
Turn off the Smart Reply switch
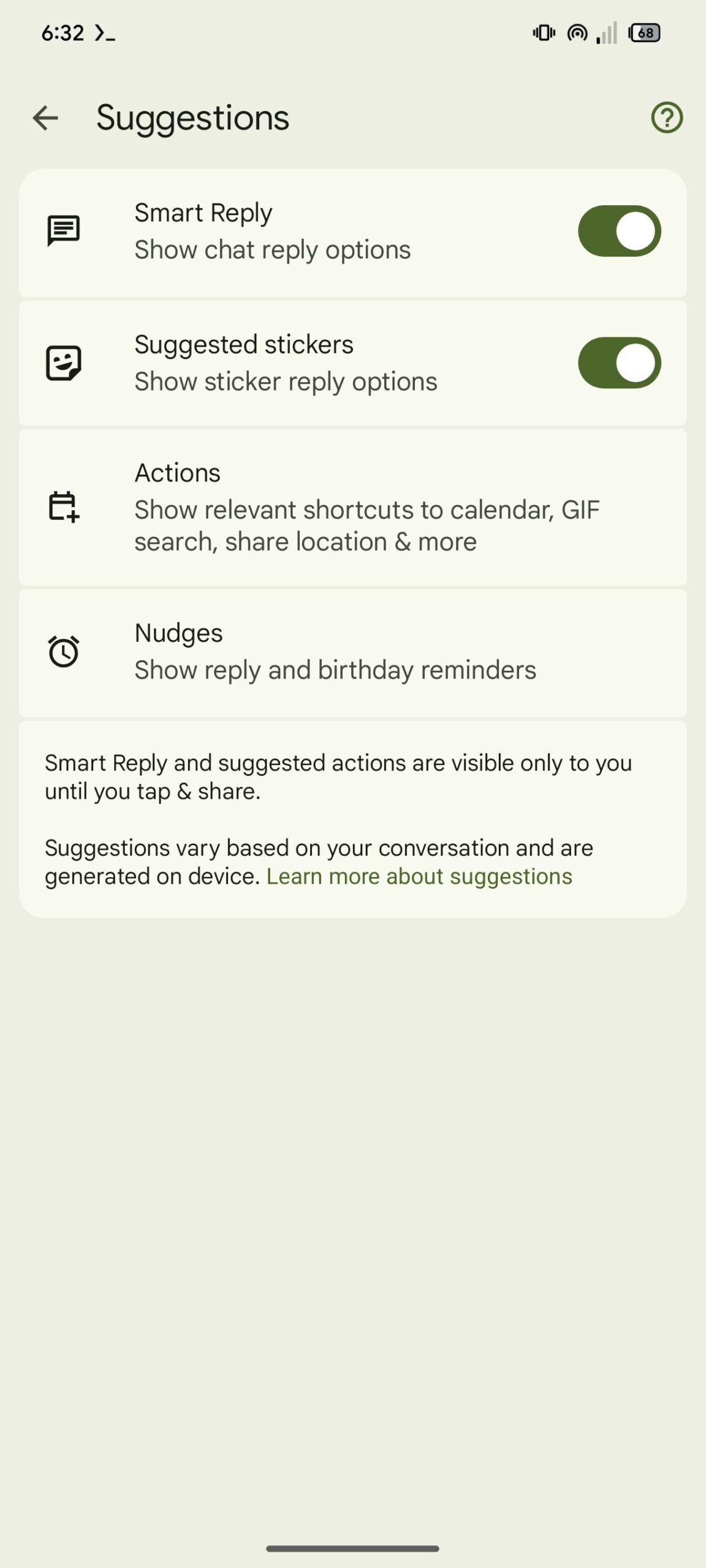coord(620,231)
